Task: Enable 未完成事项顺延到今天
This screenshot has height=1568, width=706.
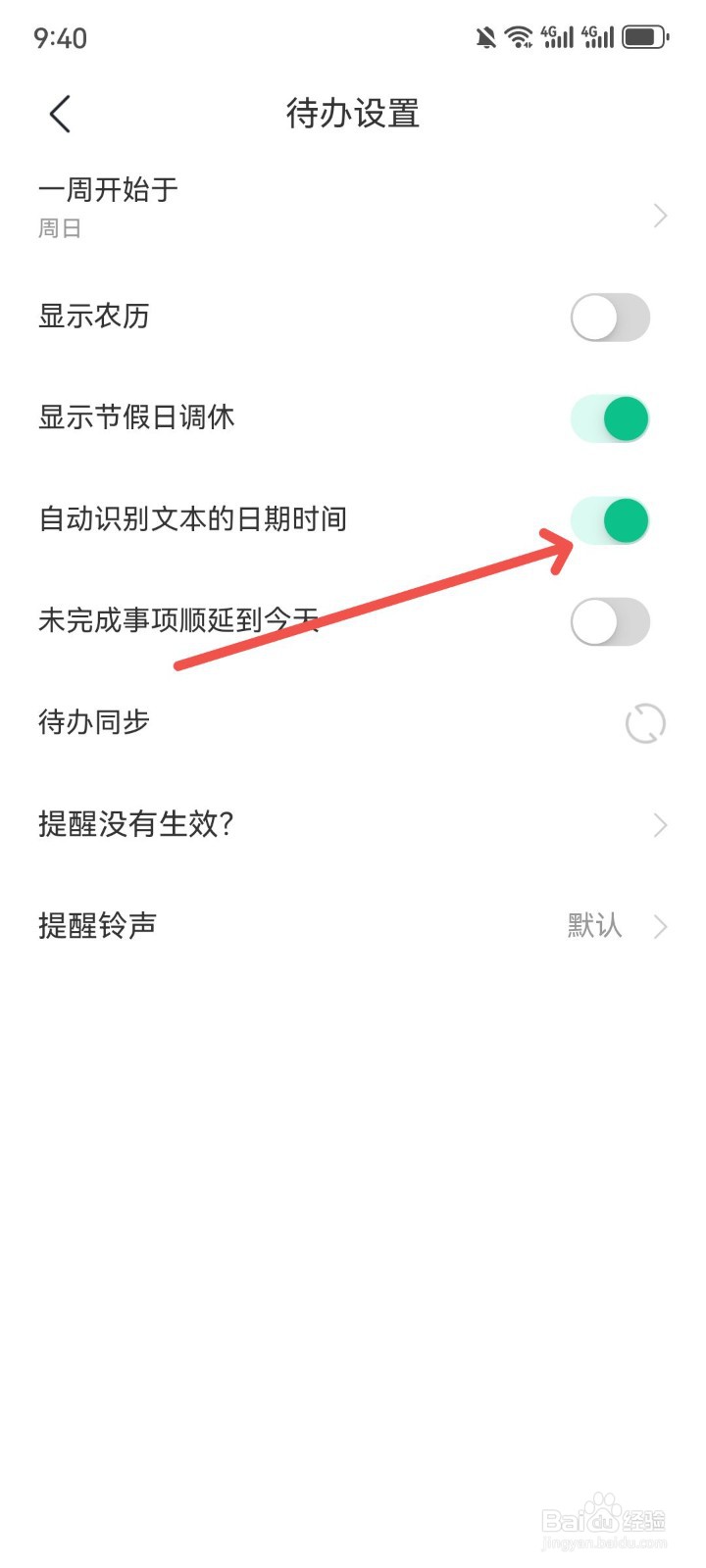Action: pos(610,622)
